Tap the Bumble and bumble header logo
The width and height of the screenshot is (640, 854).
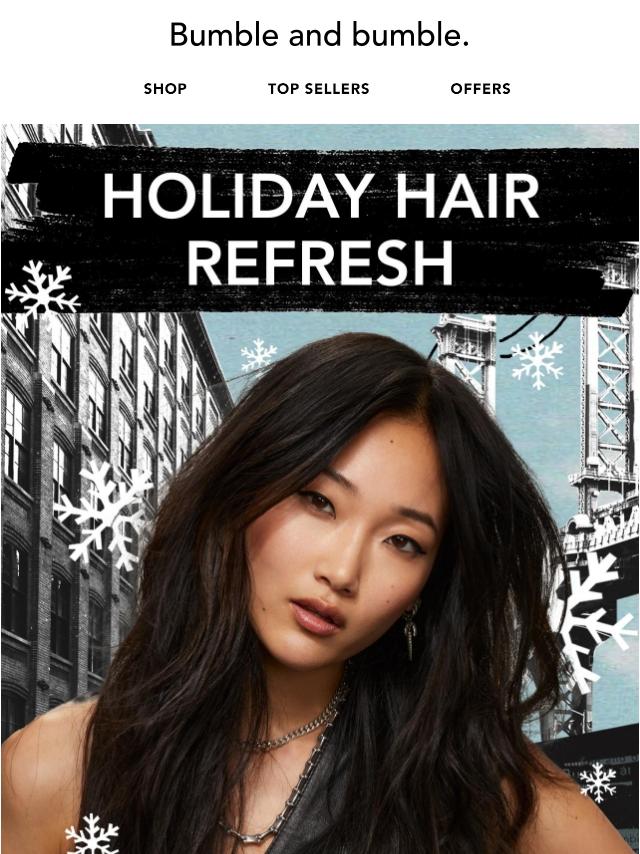click(x=319, y=35)
